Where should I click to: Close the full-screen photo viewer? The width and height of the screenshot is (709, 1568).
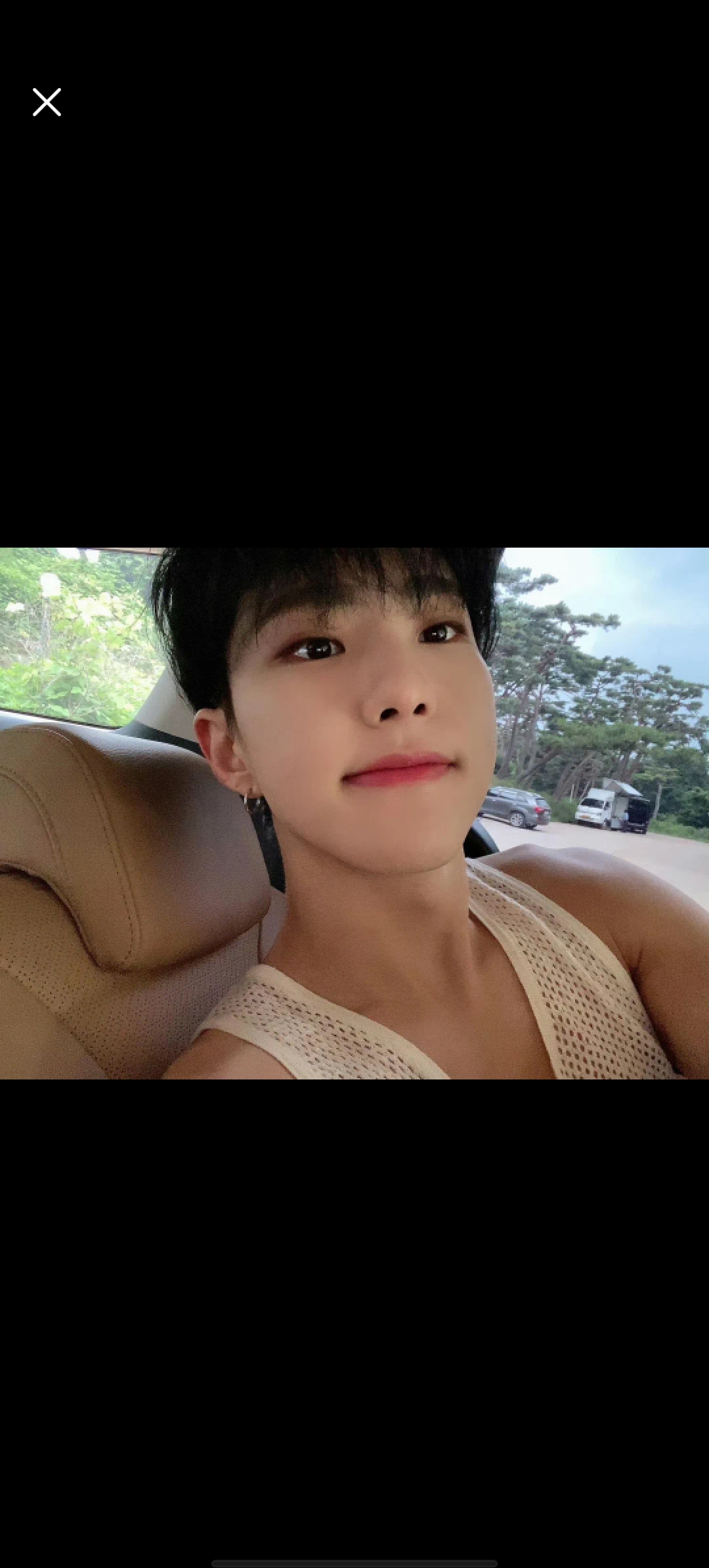pos(47,102)
